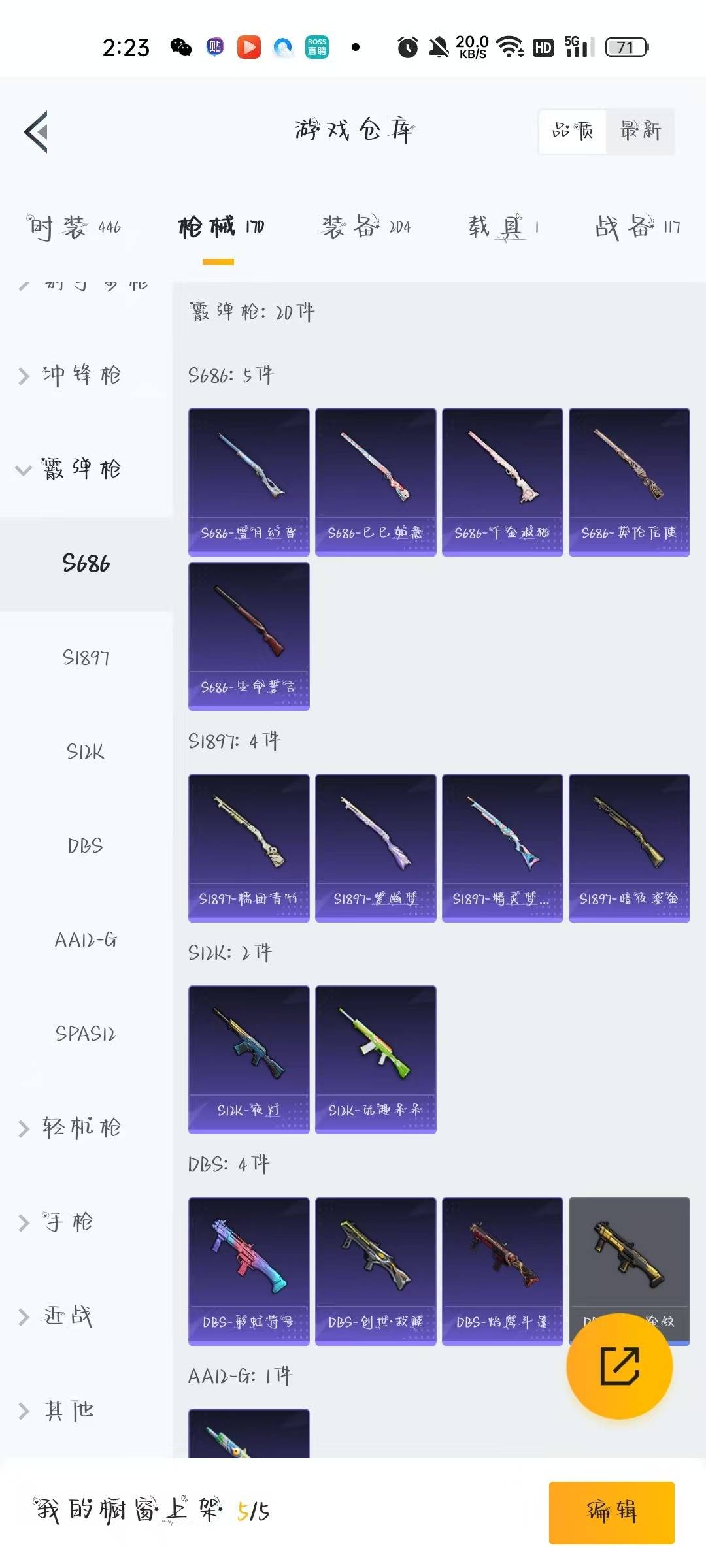Open the 载具 tab
The width and height of the screenshot is (706, 1568).
(x=503, y=227)
